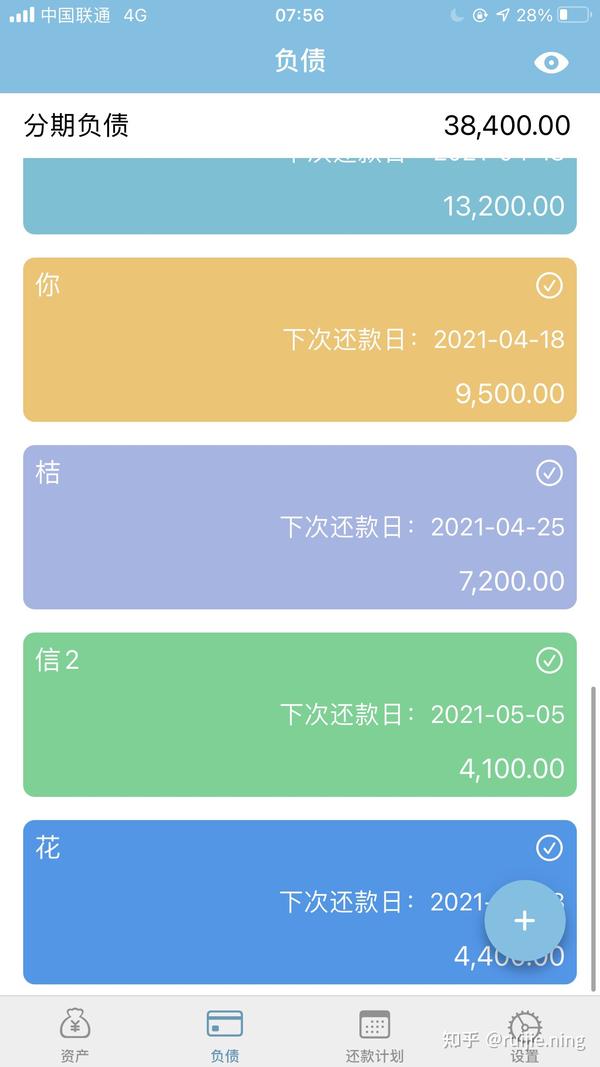Screen dimensions: 600x1067
Task: Tap the check circle on the 你 card
Action: click(x=549, y=286)
